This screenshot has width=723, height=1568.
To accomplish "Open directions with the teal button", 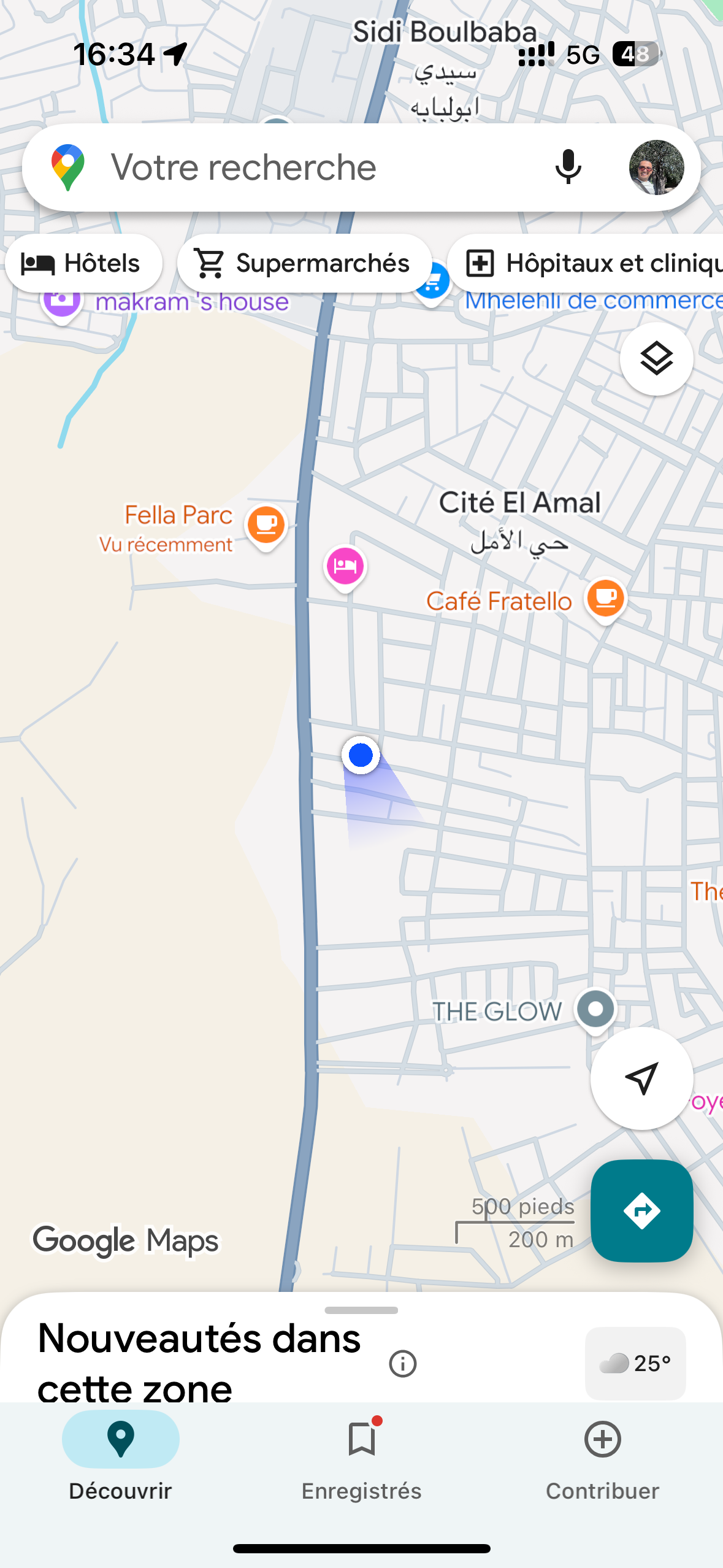I will coord(641,1210).
